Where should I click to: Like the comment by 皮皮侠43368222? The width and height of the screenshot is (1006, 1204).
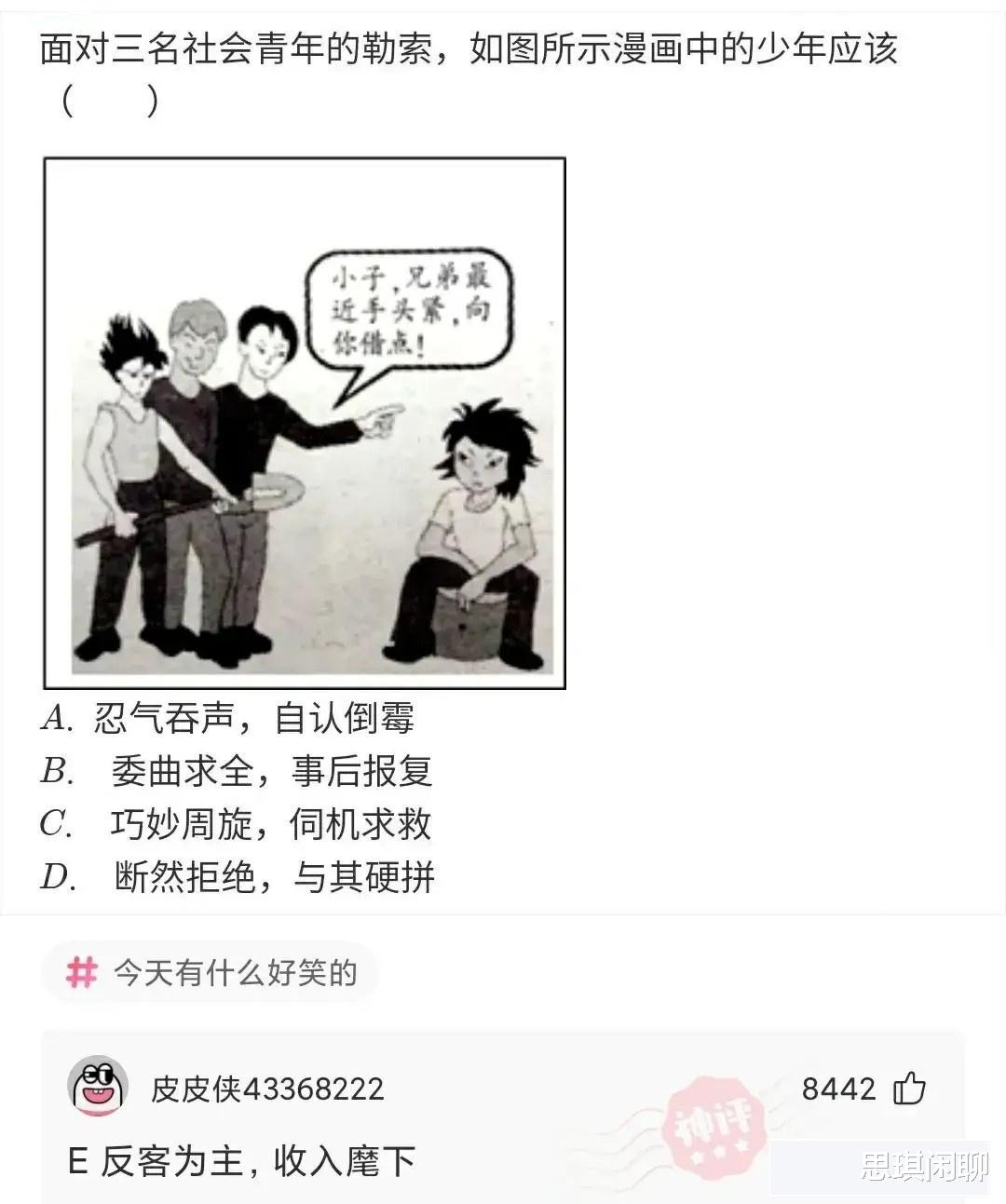click(x=909, y=1088)
